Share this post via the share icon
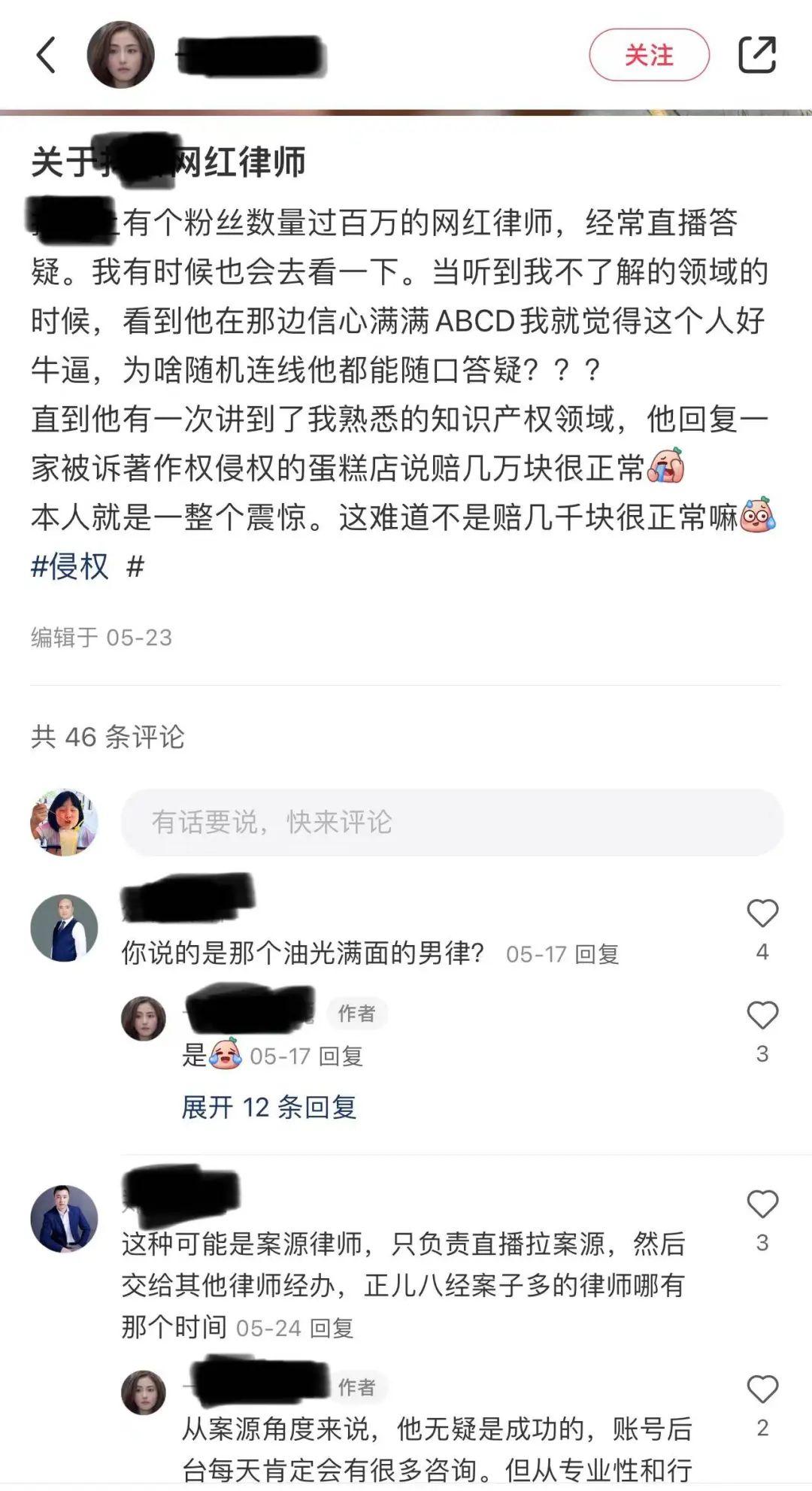The height and width of the screenshot is (1491, 812). 756,55
